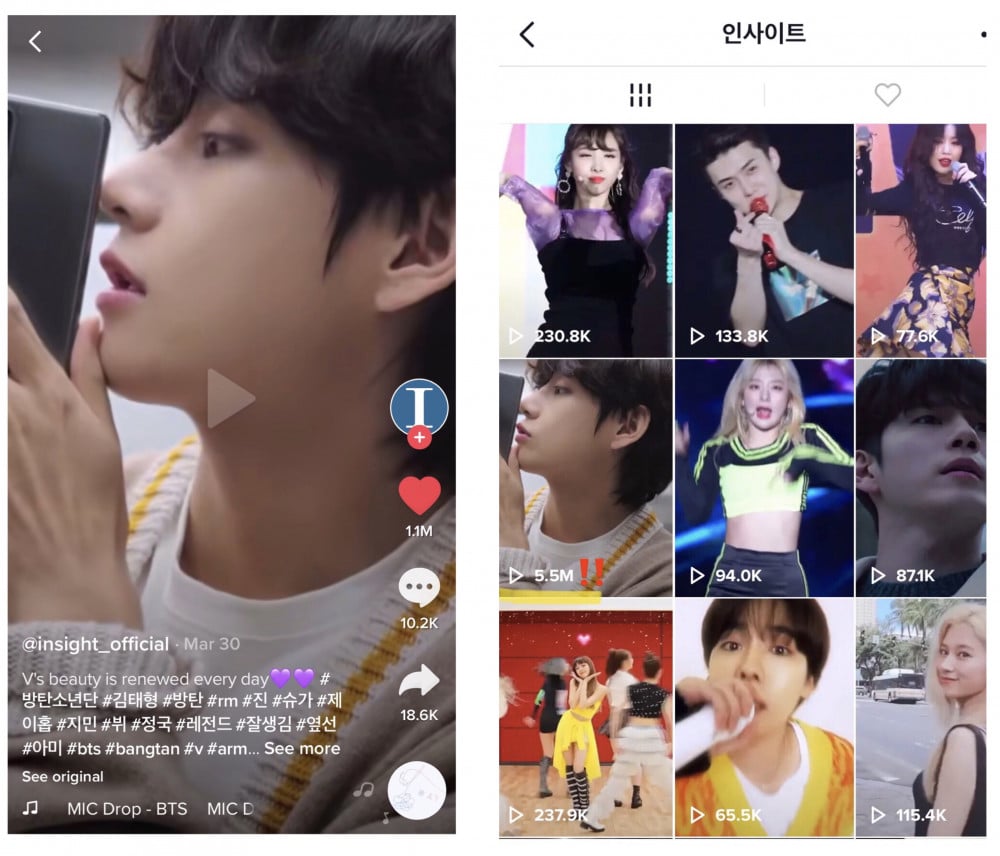Tap See original under the caption
The height and width of the screenshot is (856, 1000).
[x=63, y=776]
